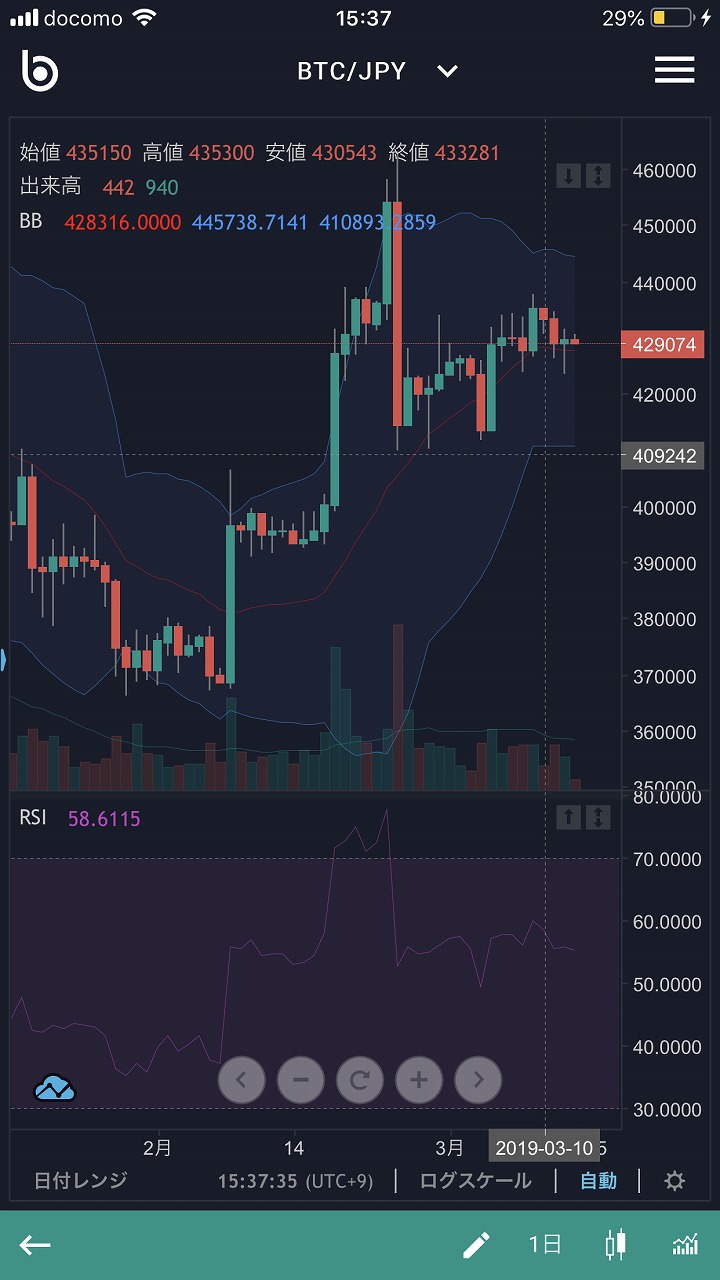Screen dimensions: 720x1280
Task: Open 日付レンジ date range
Action: 80,1181
